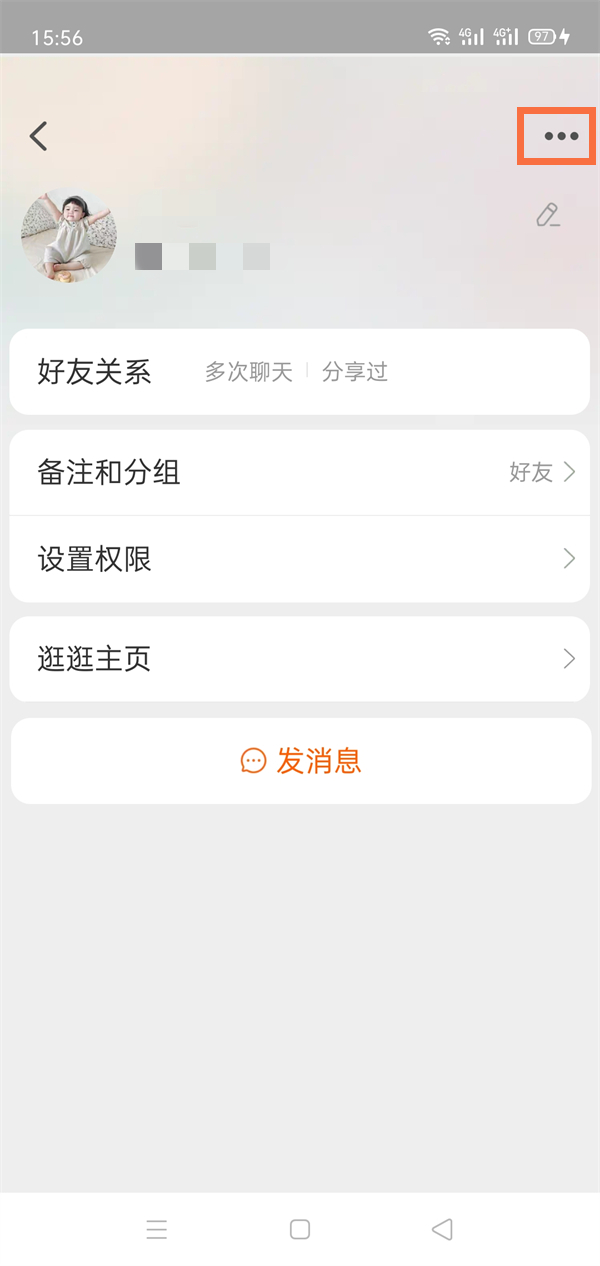600x1266 pixels.
Task: Tap 发消息 to send a message
Action: click(300, 761)
